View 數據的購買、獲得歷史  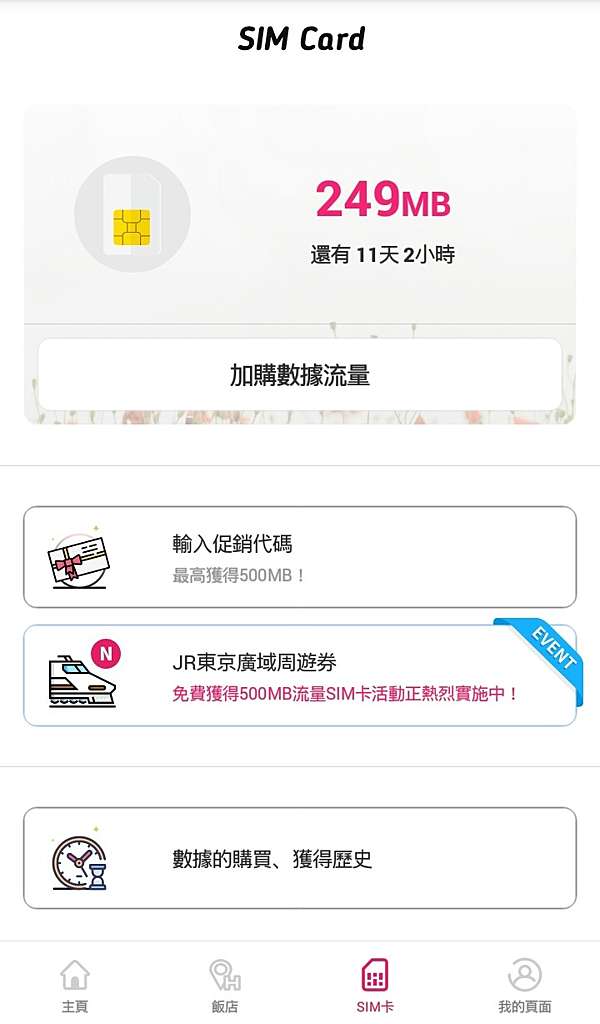(300, 858)
